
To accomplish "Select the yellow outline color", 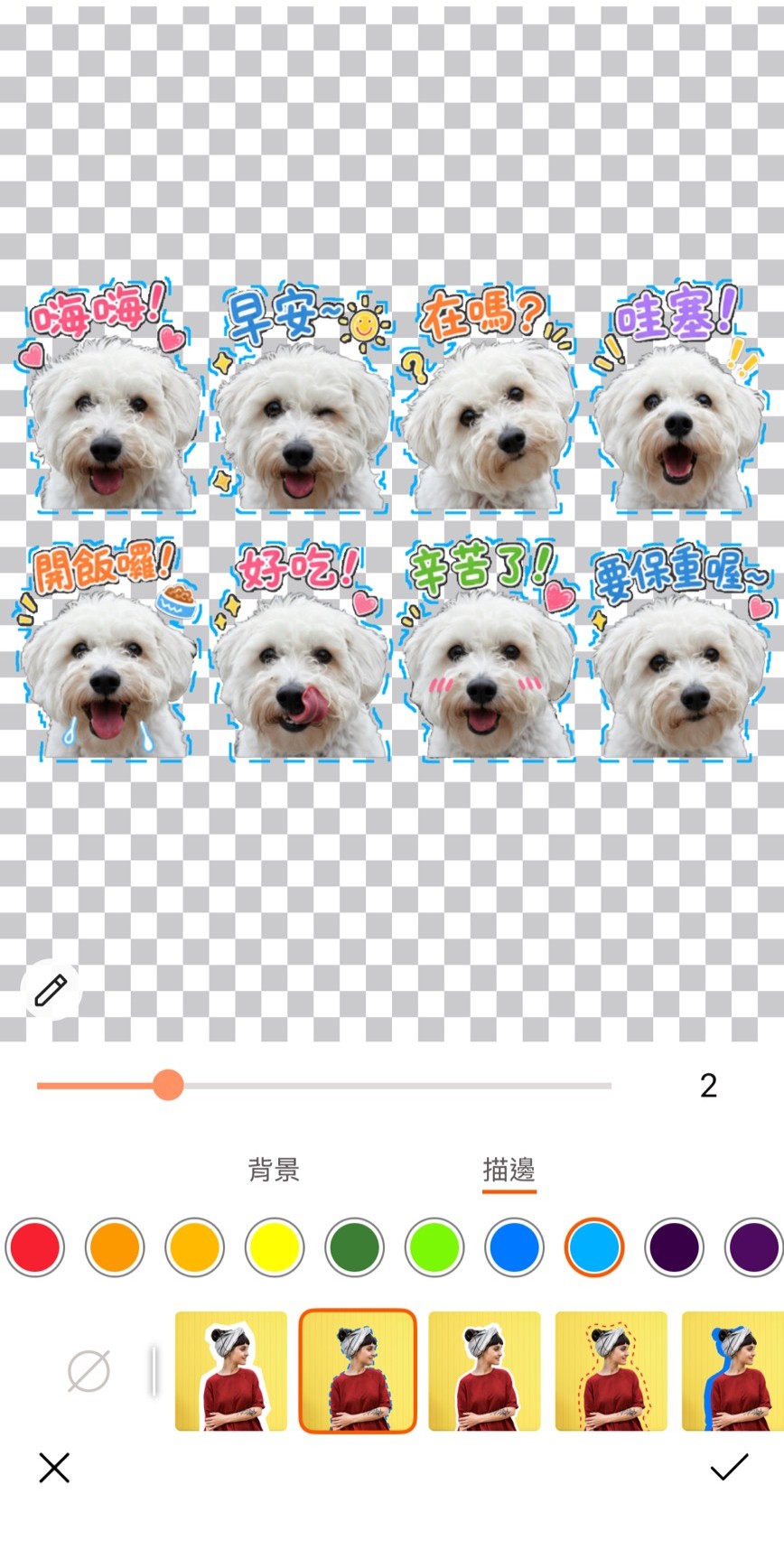I will (x=274, y=1248).
